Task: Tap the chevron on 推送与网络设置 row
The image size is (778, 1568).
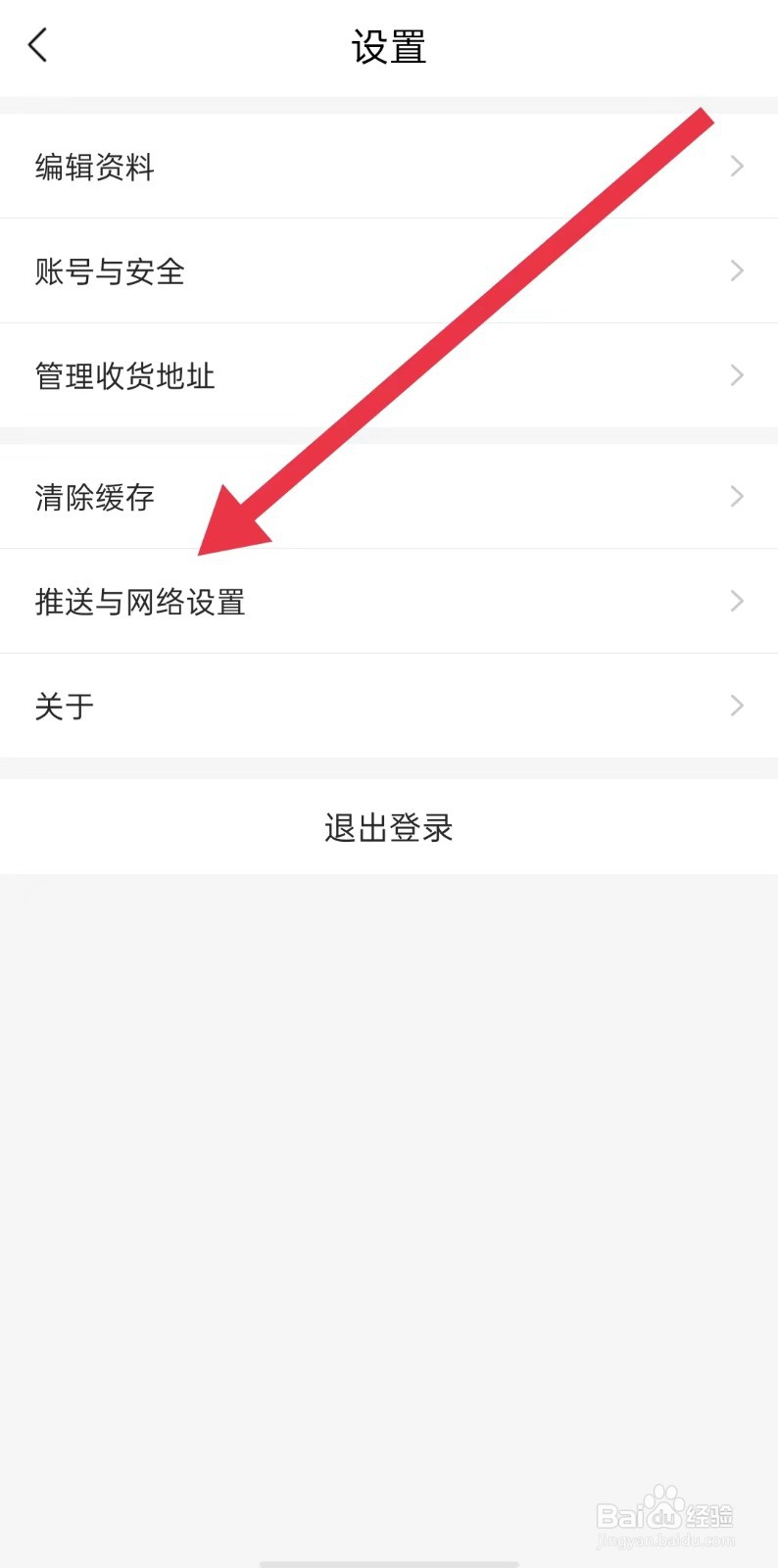Action: click(737, 601)
